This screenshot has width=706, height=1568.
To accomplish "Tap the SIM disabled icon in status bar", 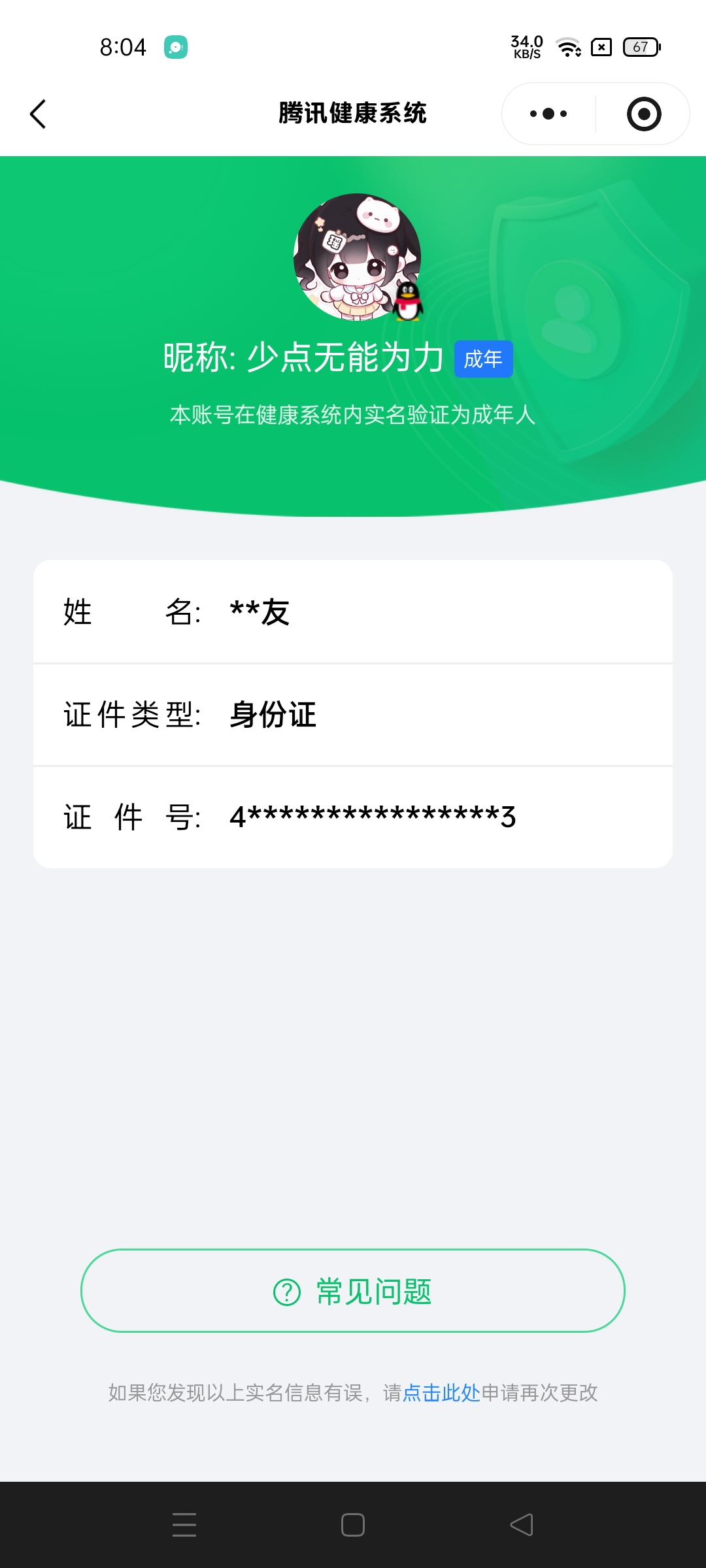I will pyautogui.click(x=601, y=48).
